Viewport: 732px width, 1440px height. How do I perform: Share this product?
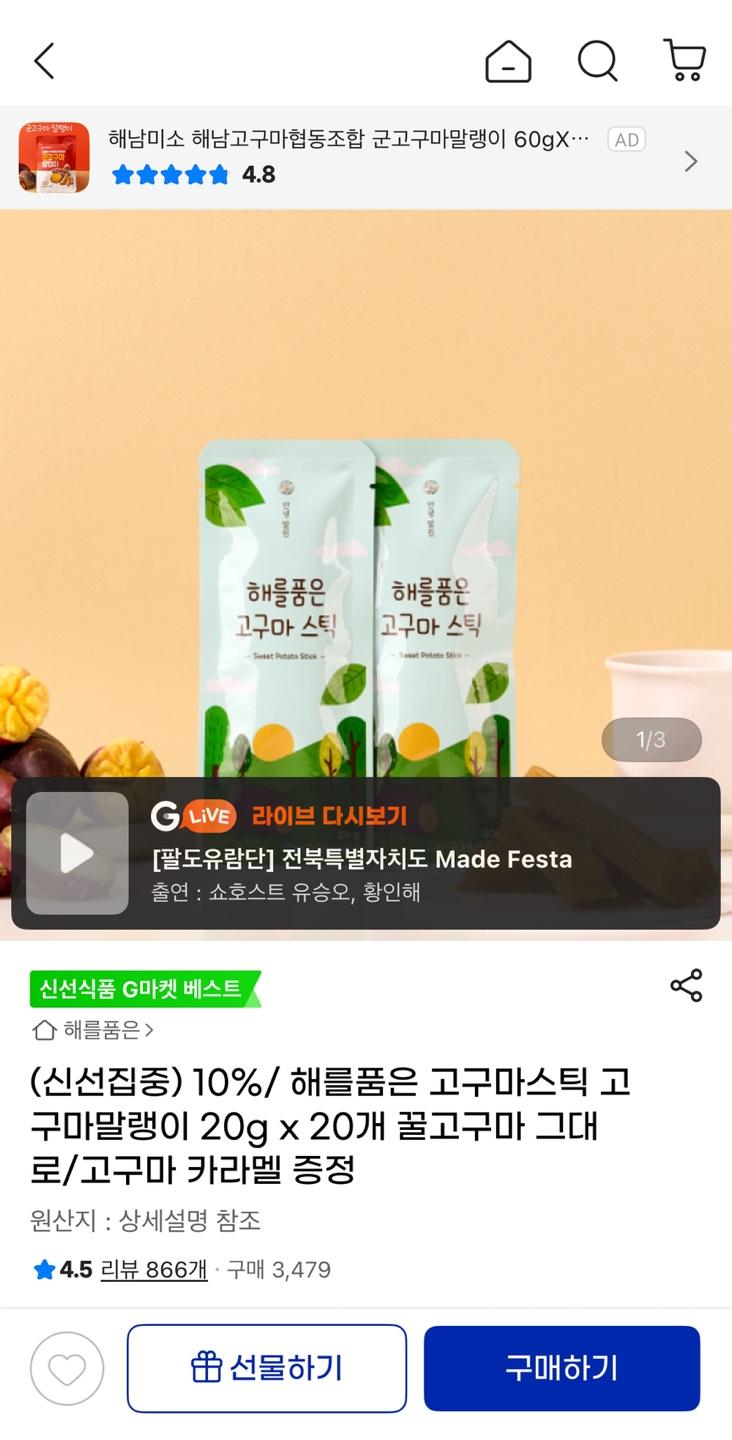click(686, 986)
